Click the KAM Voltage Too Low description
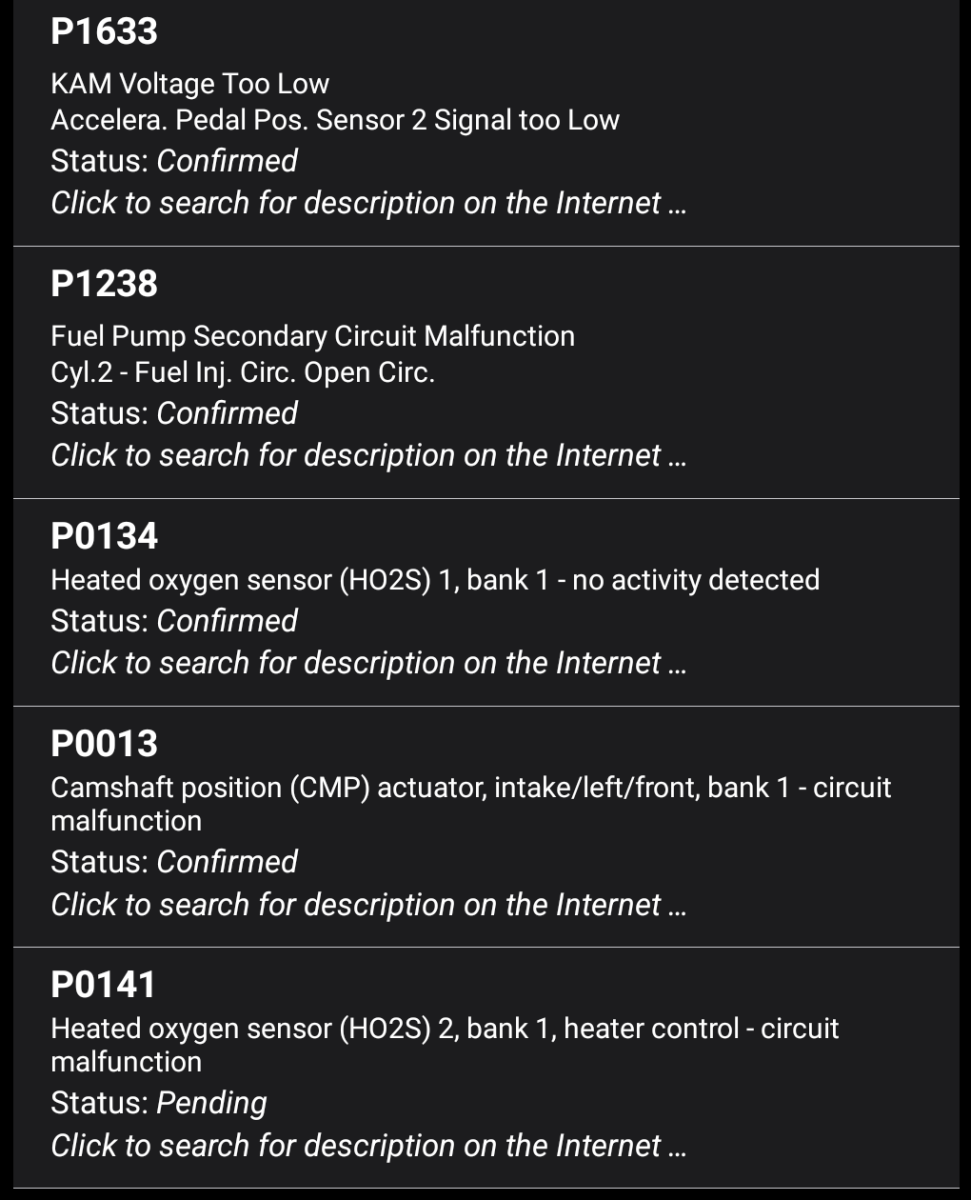Viewport: 971px width, 1200px height. (188, 84)
